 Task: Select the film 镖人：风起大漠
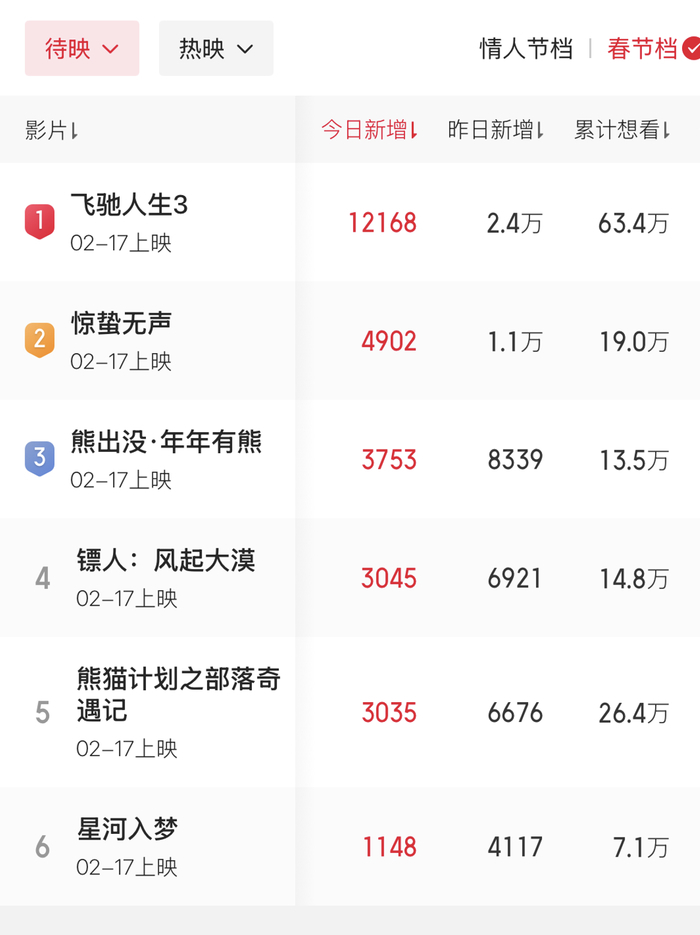[166, 560]
